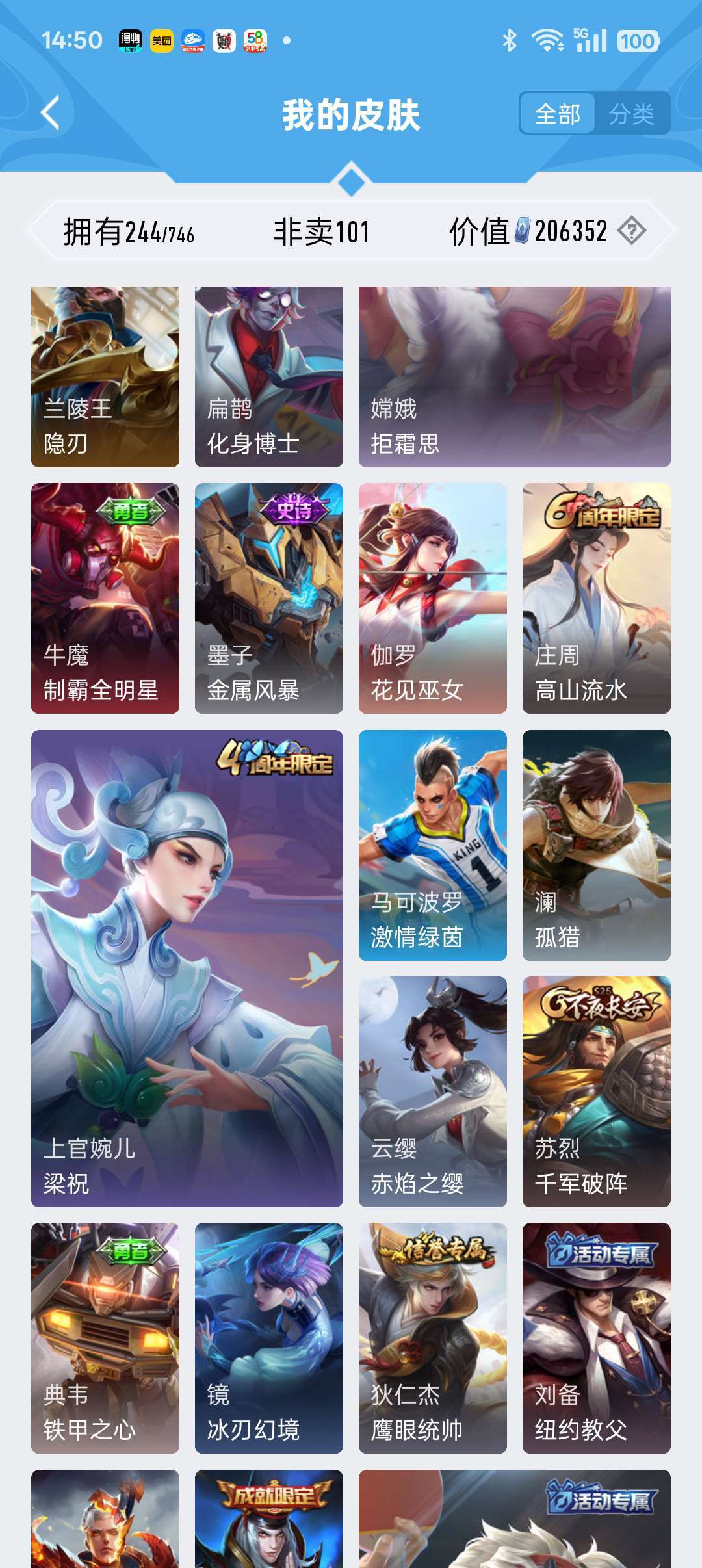The height and width of the screenshot is (1568, 702).
Task: Switch to the 分类 tab
Action: coord(631,114)
